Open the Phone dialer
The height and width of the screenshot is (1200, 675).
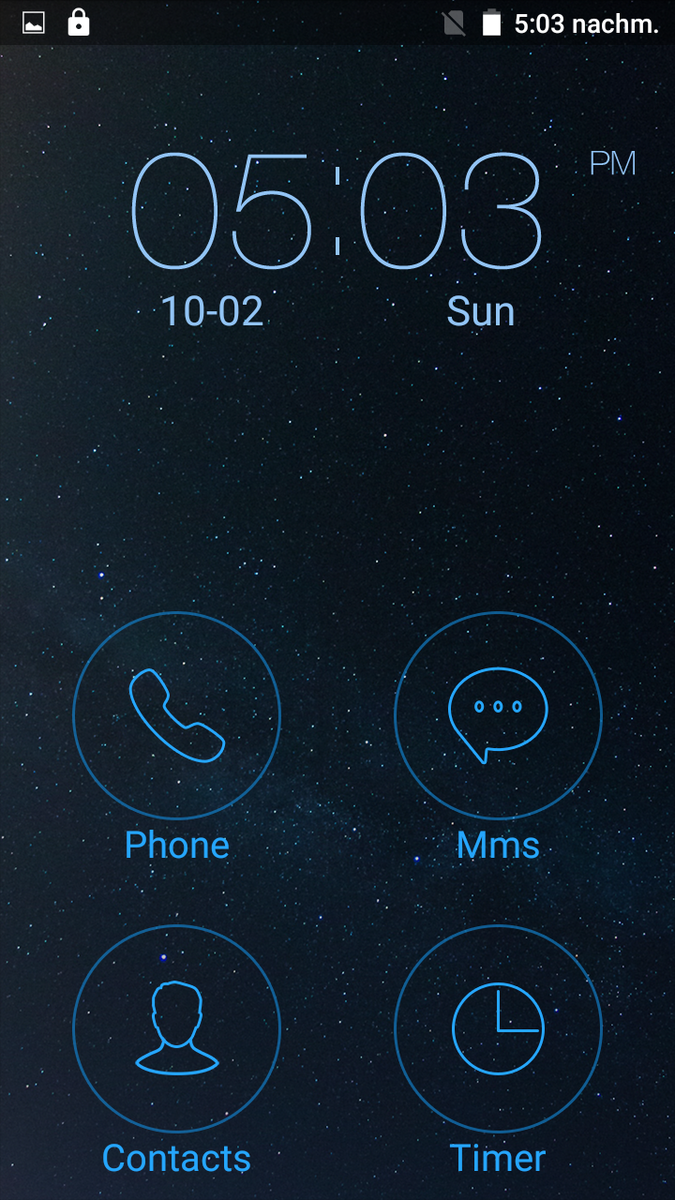click(177, 715)
